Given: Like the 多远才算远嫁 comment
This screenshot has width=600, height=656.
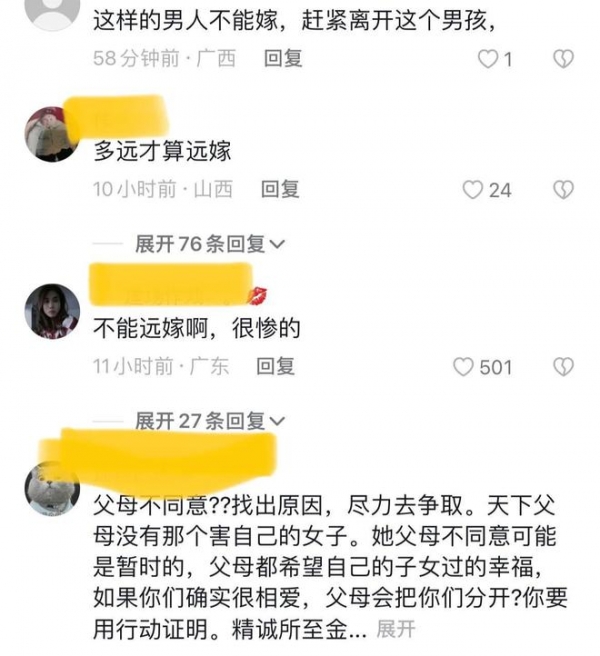Looking at the screenshot, I should coord(473,189).
